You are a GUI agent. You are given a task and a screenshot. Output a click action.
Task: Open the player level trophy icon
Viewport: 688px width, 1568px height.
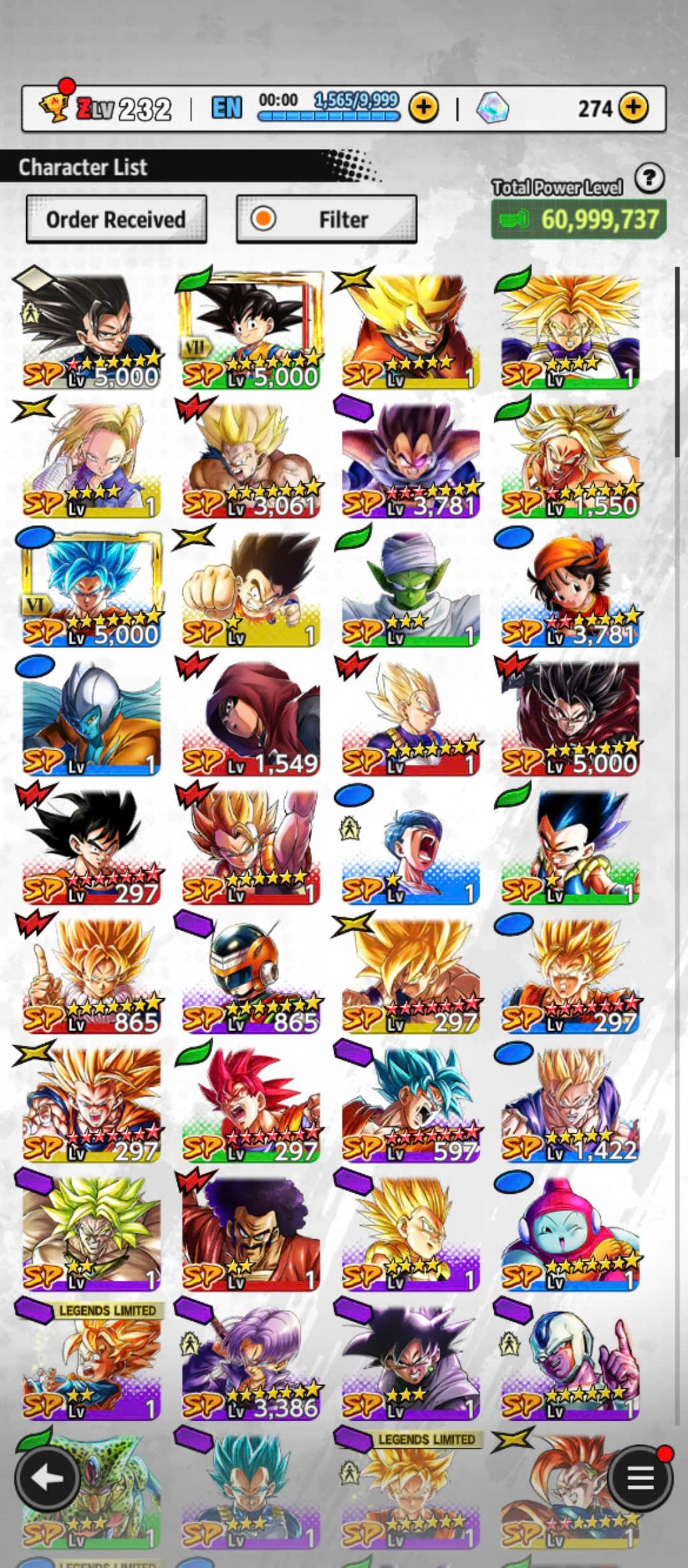pos(54,106)
